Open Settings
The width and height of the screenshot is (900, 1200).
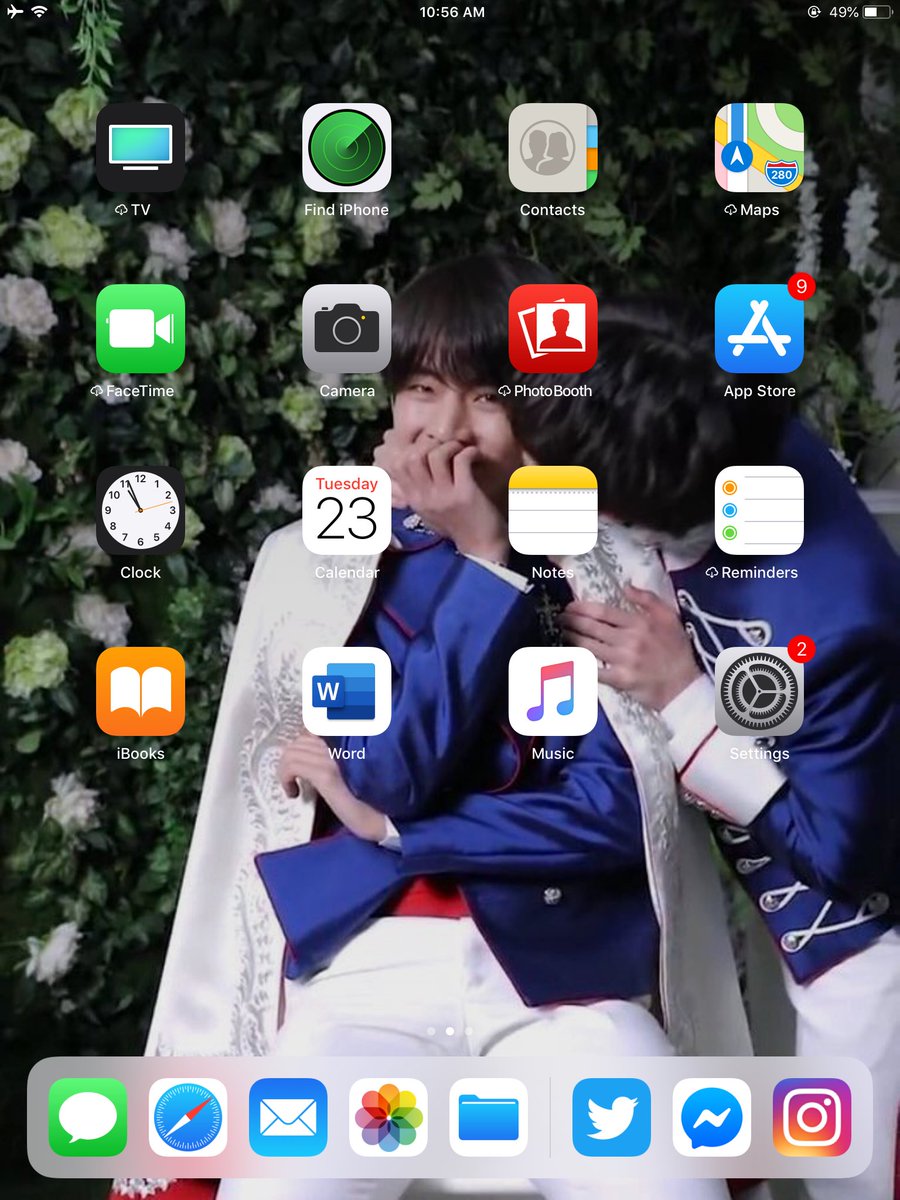tap(759, 691)
